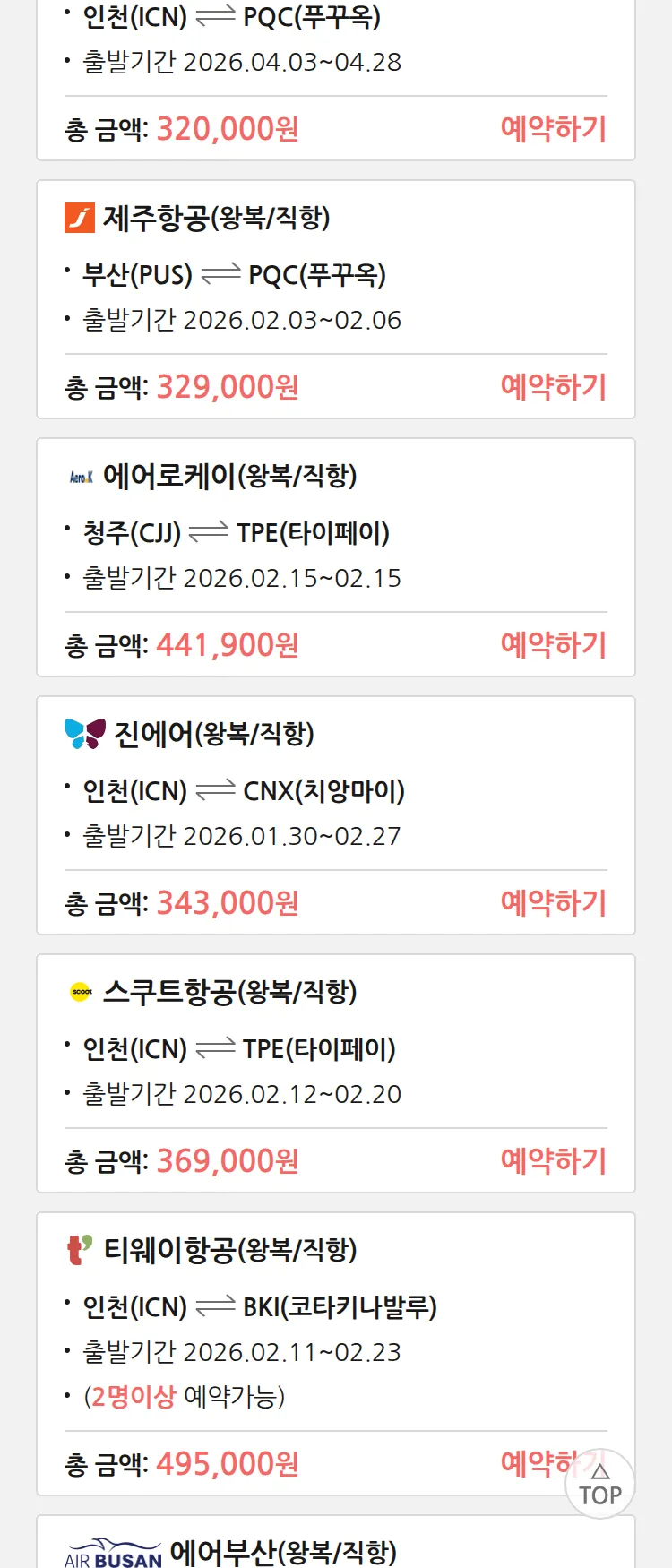Book the 스쿠트항공 인천 to TPE flight
The height and width of the screenshot is (1568, 672).
click(553, 1161)
